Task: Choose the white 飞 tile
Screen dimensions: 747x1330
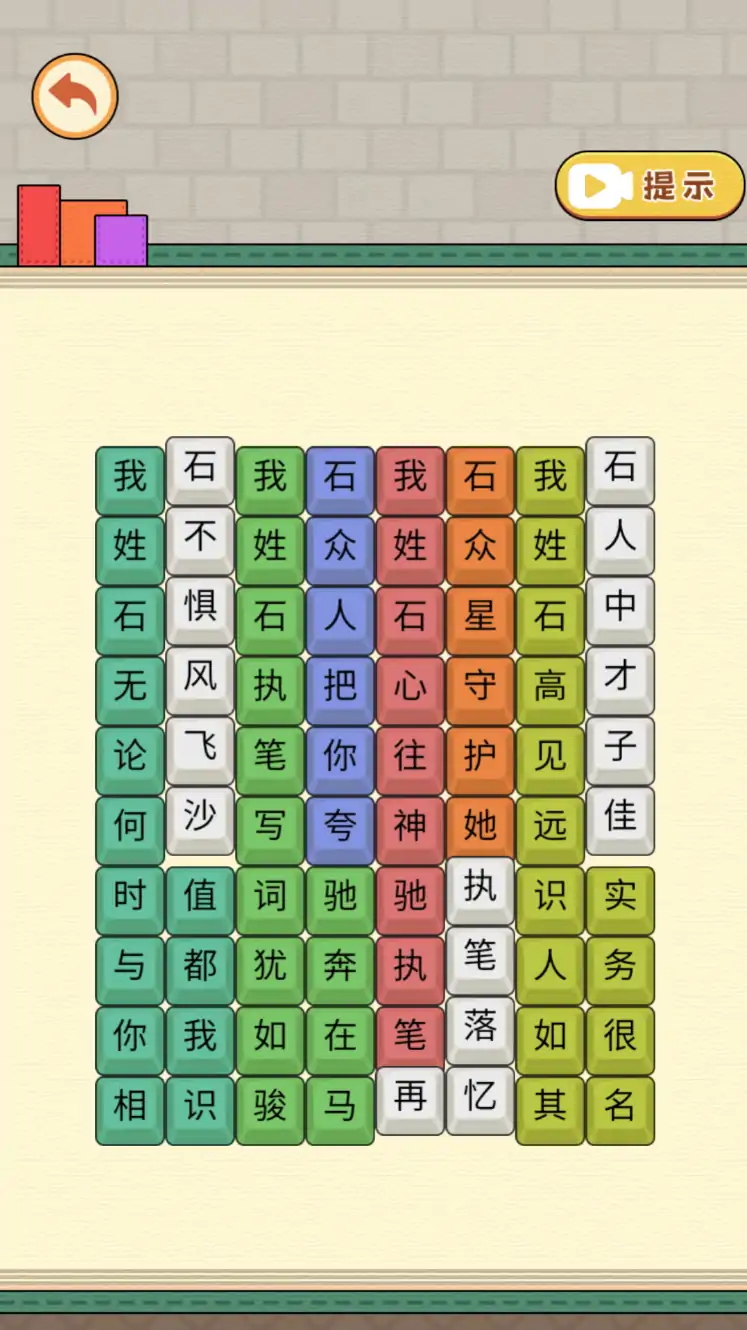Action: pos(200,749)
